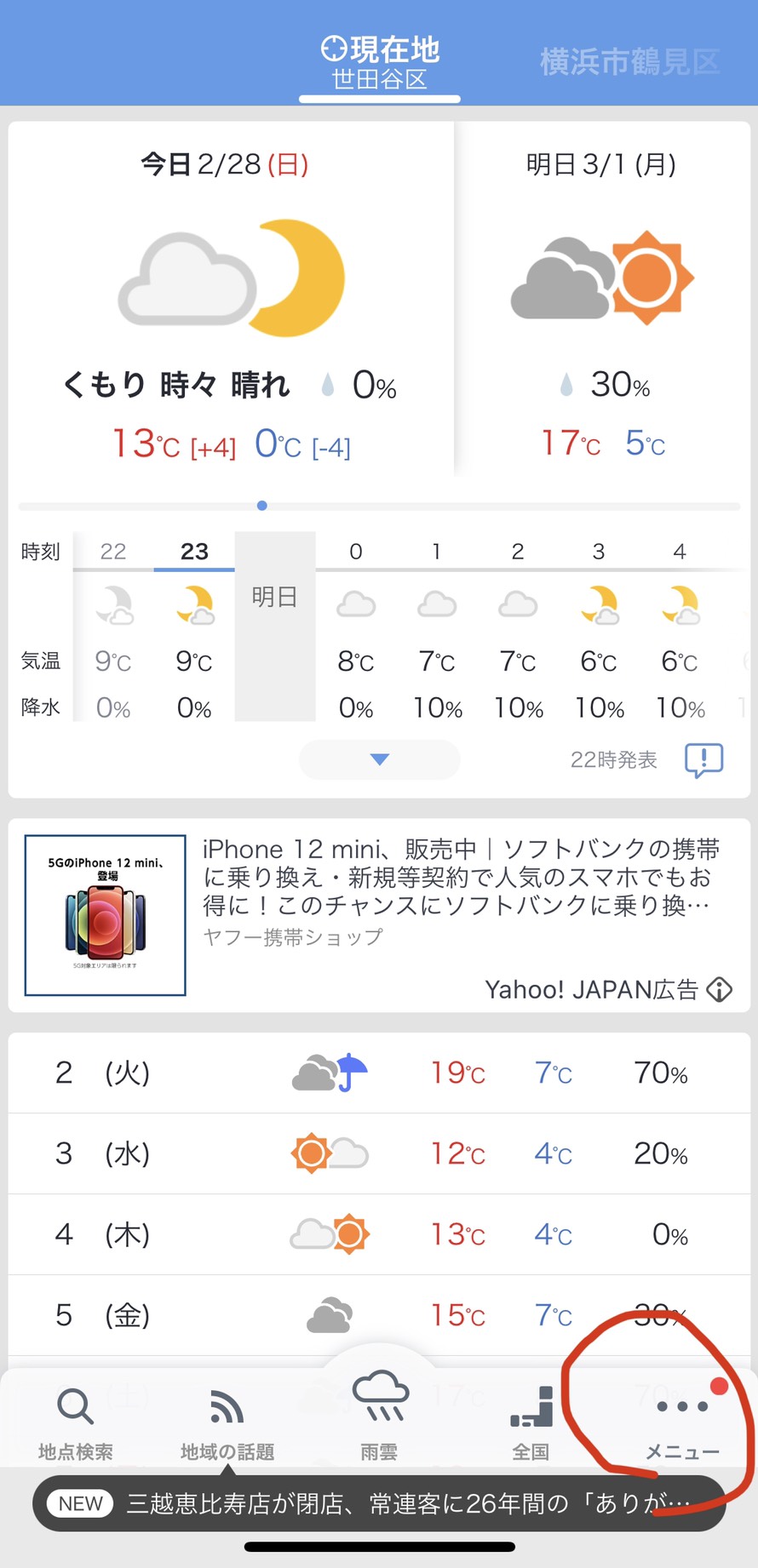758x1568 pixels.
Task: Open the weather report speech-bubble icon
Action: tap(703, 760)
